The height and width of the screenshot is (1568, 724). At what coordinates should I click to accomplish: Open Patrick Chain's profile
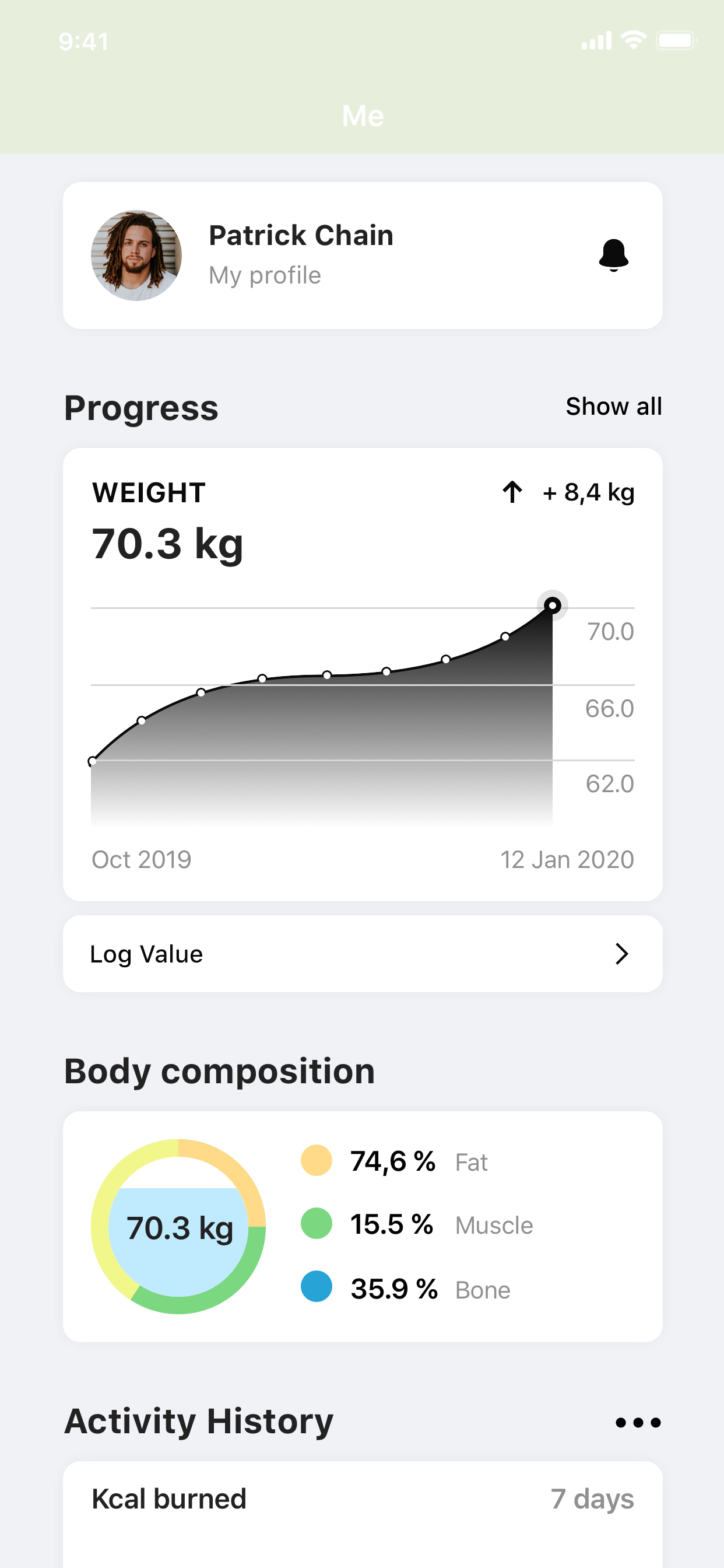click(x=363, y=255)
